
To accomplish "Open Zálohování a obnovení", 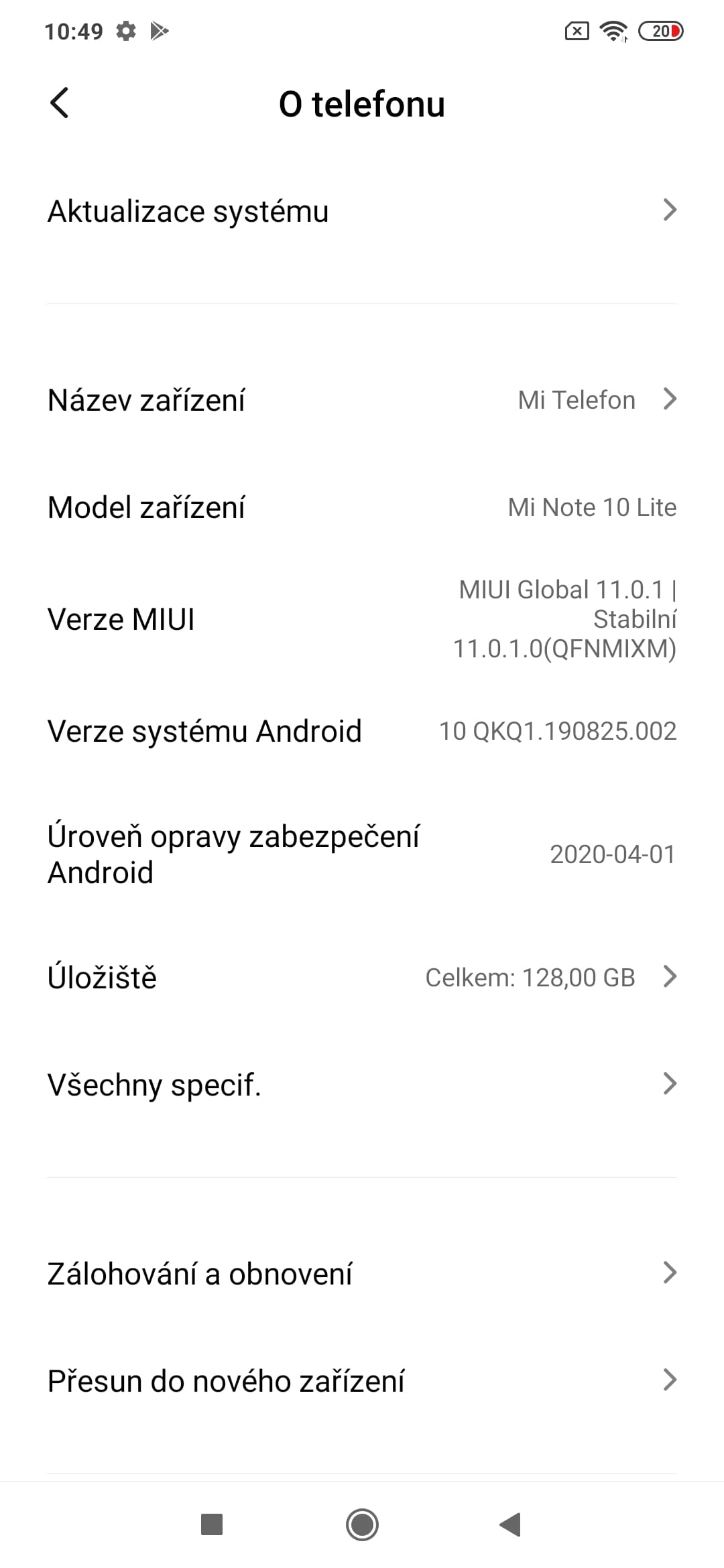I will pyautogui.click(x=362, y=1274).
